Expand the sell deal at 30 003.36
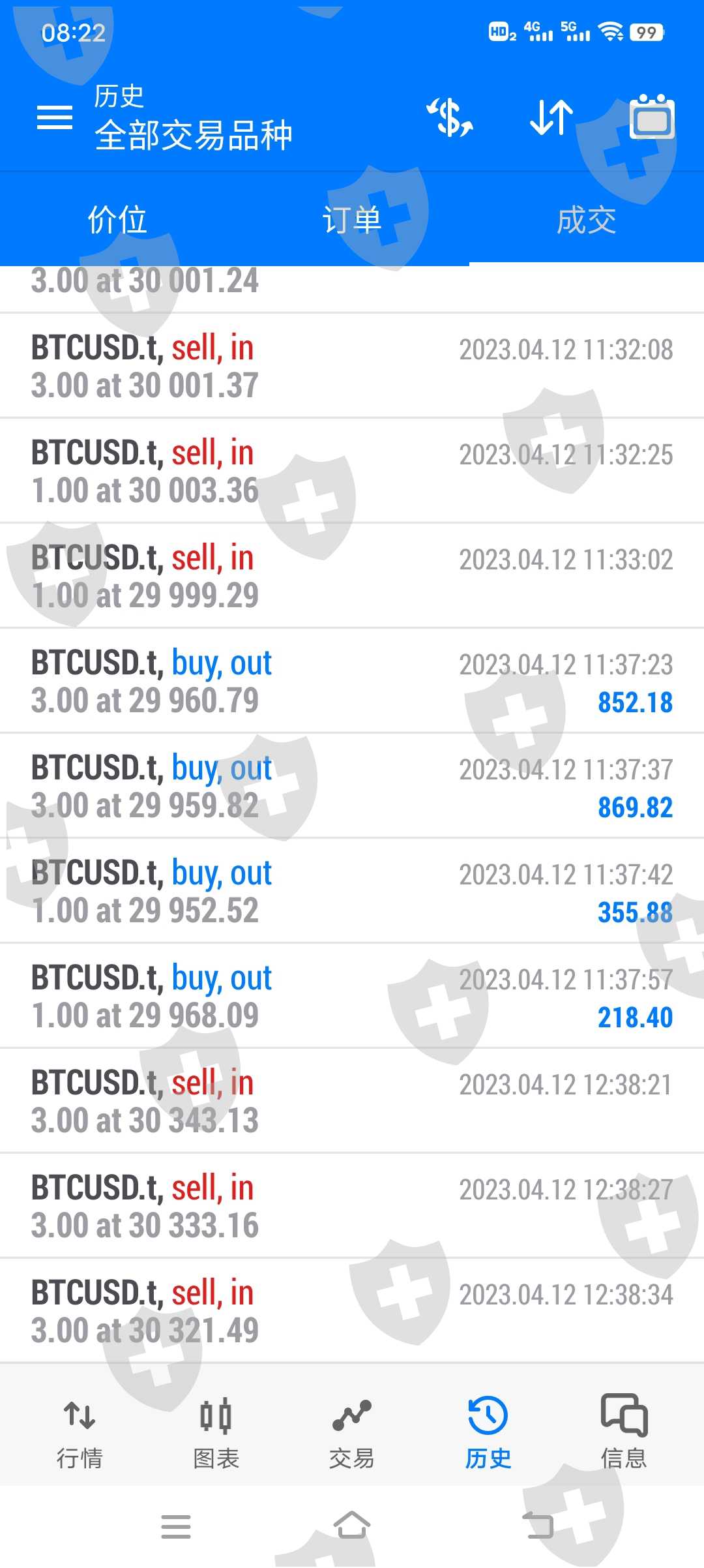Image resolution: width=704 pixels, height=1568 pixels. 352,471
